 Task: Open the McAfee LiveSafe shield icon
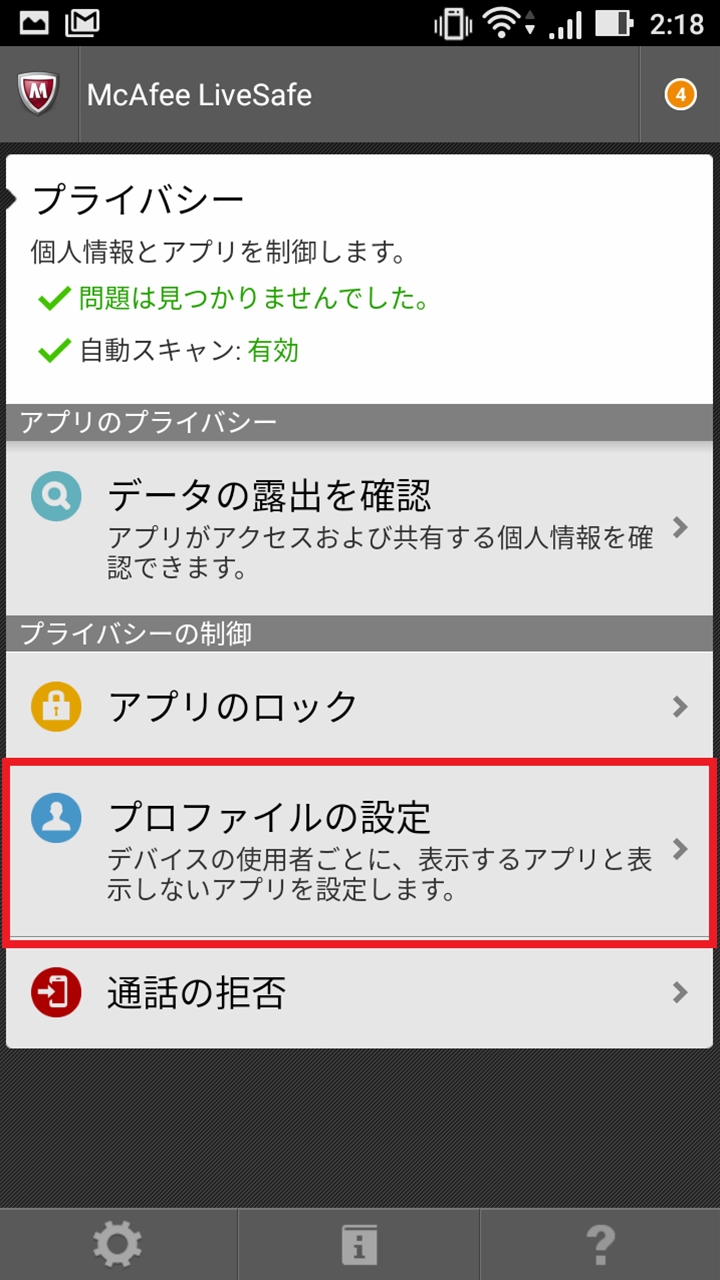pyautogui.click(x=38, y=94)
